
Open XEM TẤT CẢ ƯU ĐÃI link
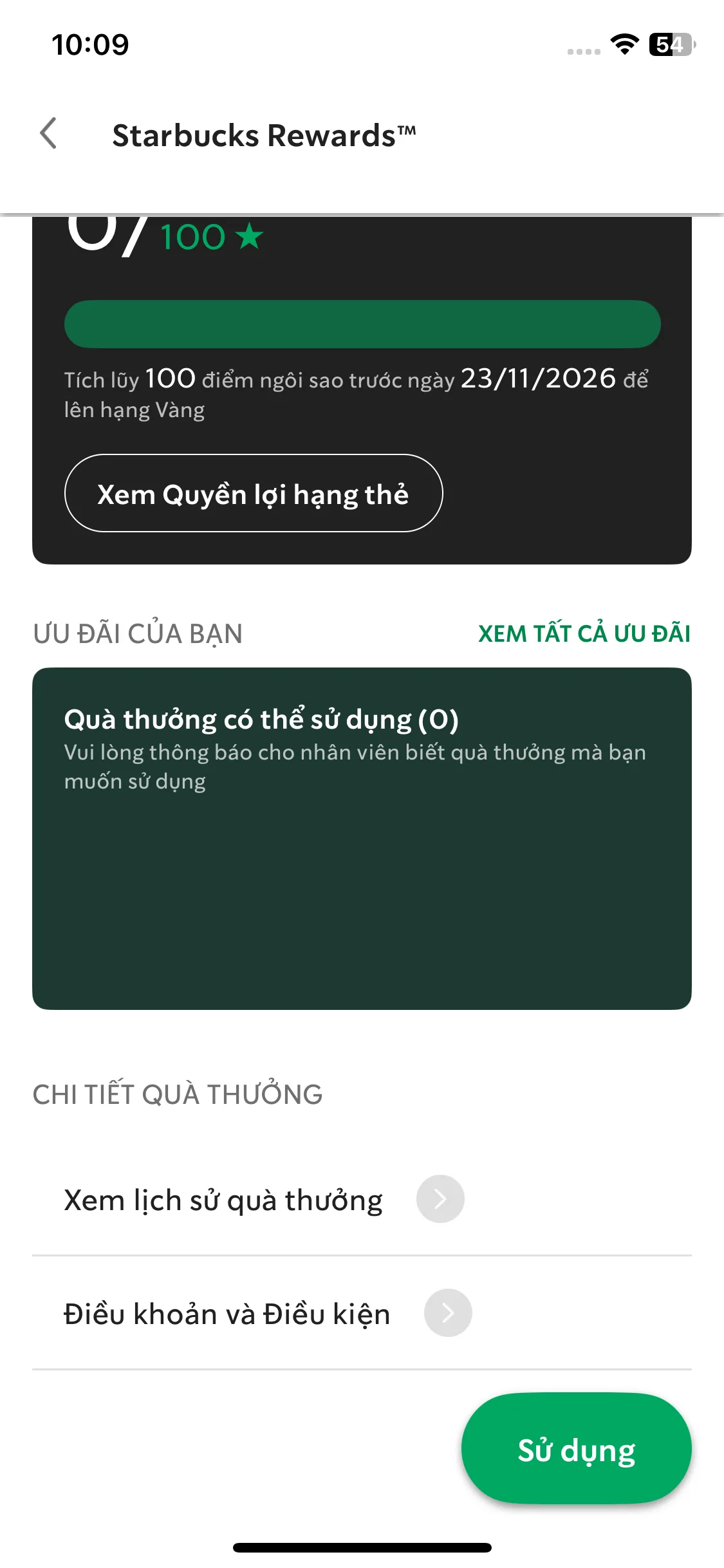pos(584,634)
